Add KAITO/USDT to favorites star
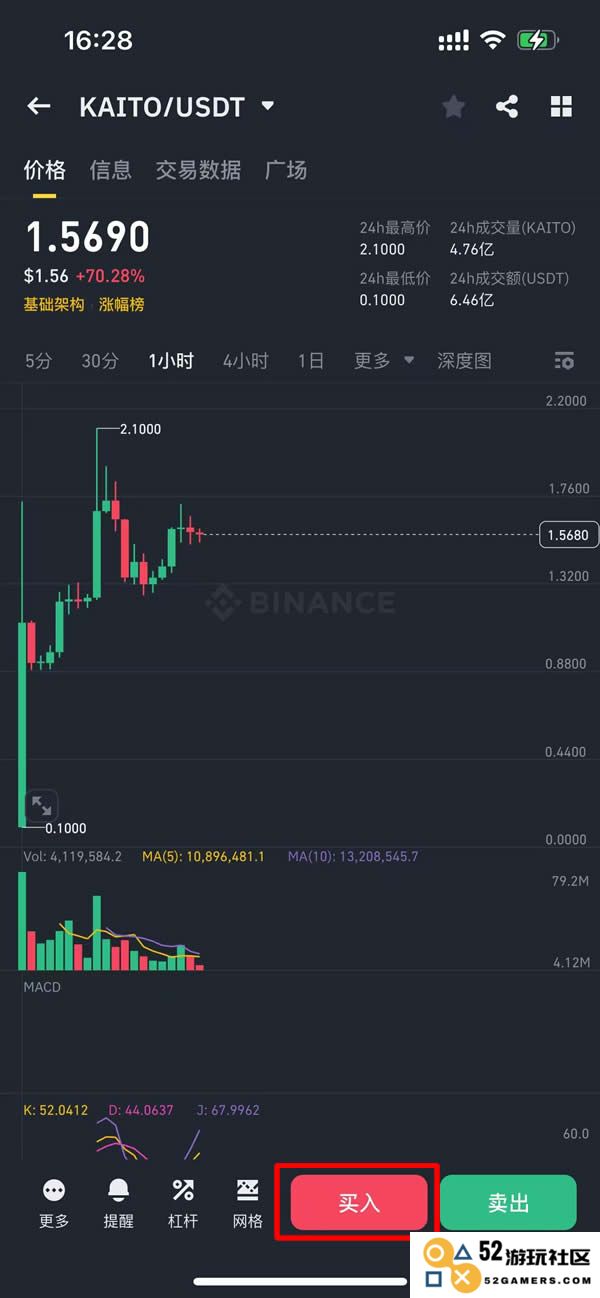 (x=454, y=106)
